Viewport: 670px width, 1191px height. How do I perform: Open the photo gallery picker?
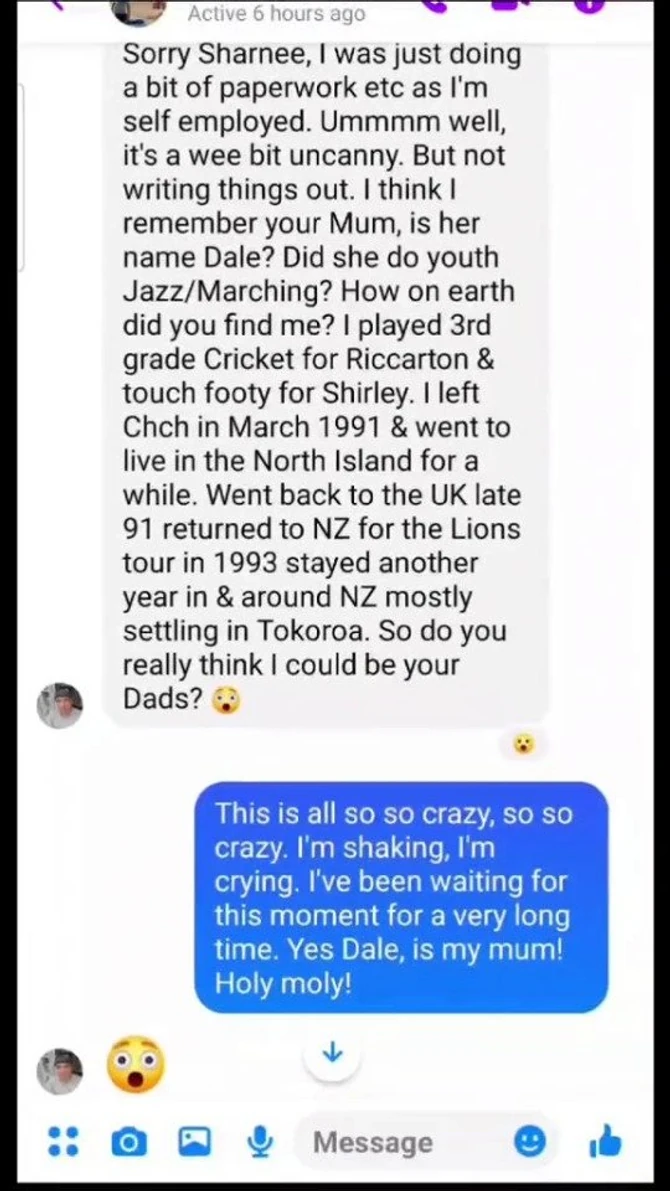[x=194, y=1142]
